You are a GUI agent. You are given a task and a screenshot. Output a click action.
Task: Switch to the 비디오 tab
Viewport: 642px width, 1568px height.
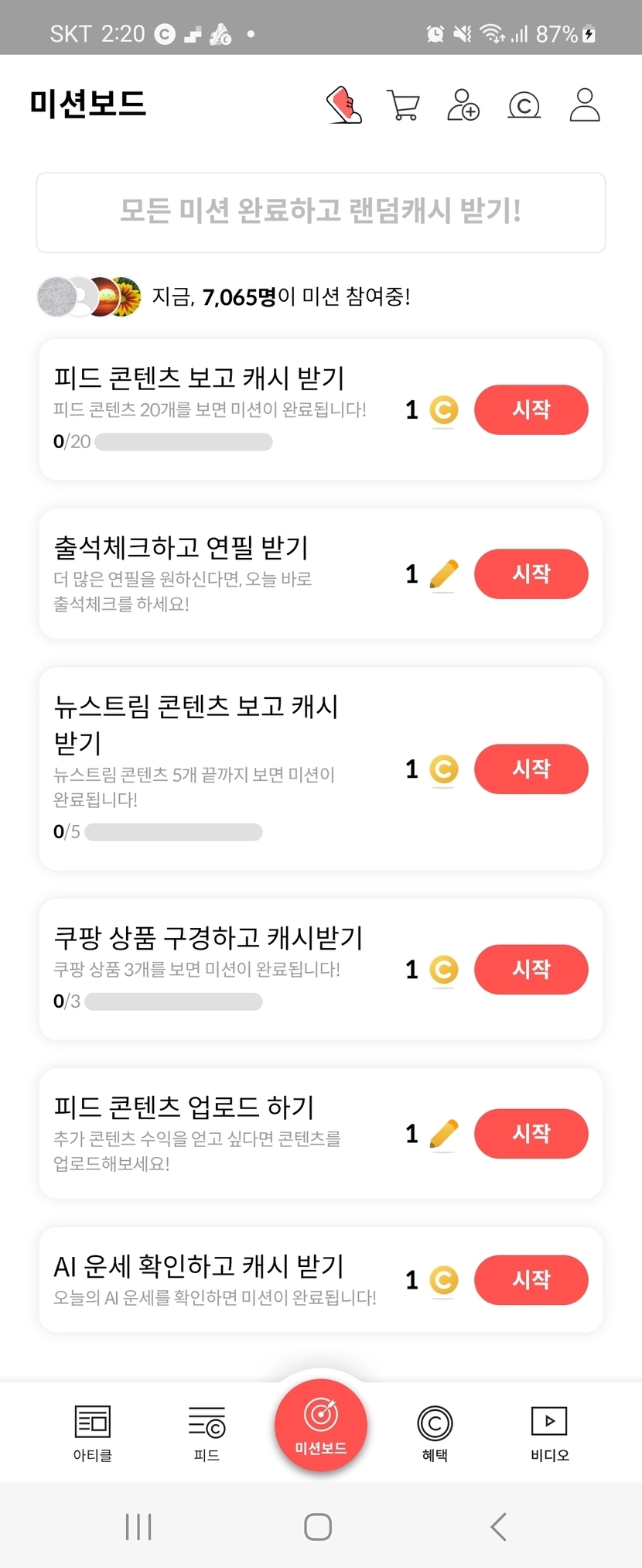549,1432
